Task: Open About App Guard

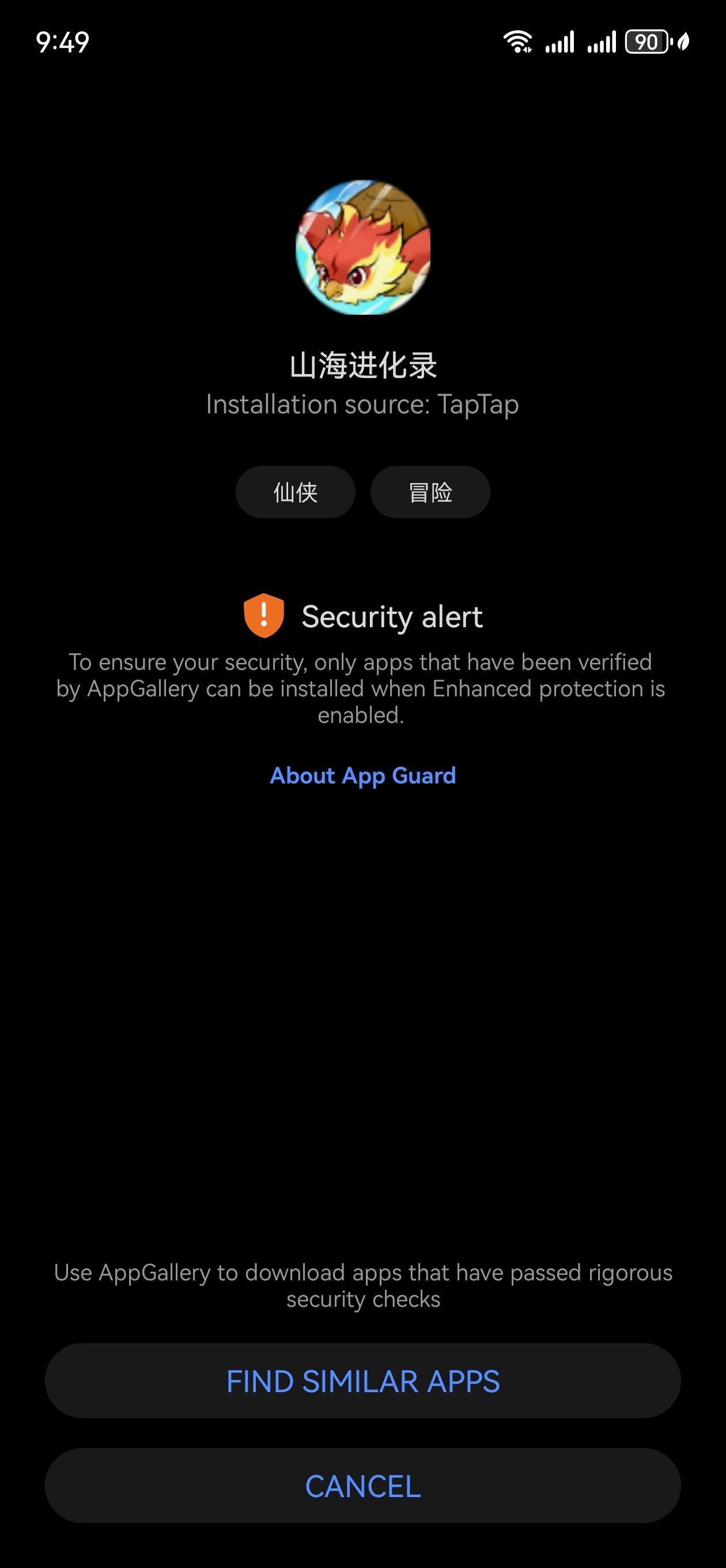Action: [362, 775]
